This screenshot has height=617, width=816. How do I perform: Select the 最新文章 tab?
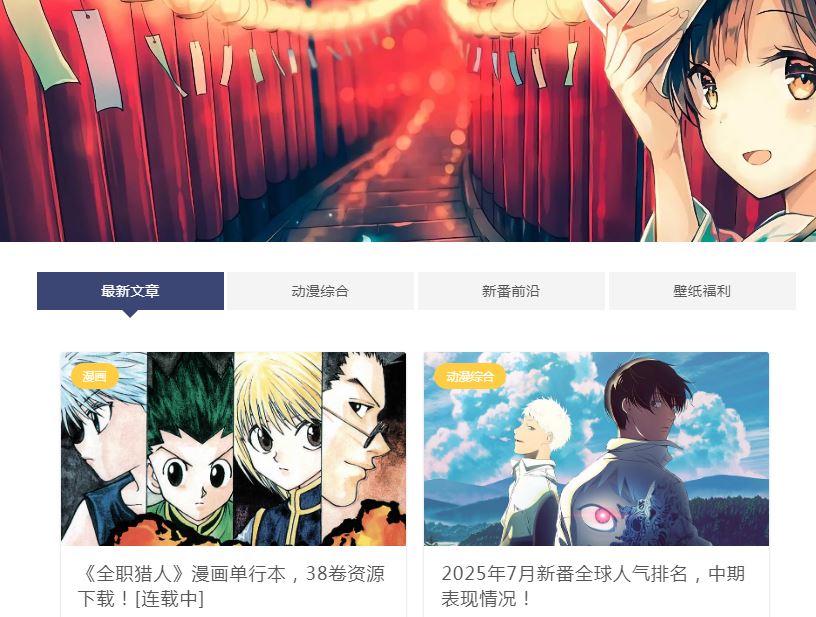pyautogui.click(x=130, y=291)
